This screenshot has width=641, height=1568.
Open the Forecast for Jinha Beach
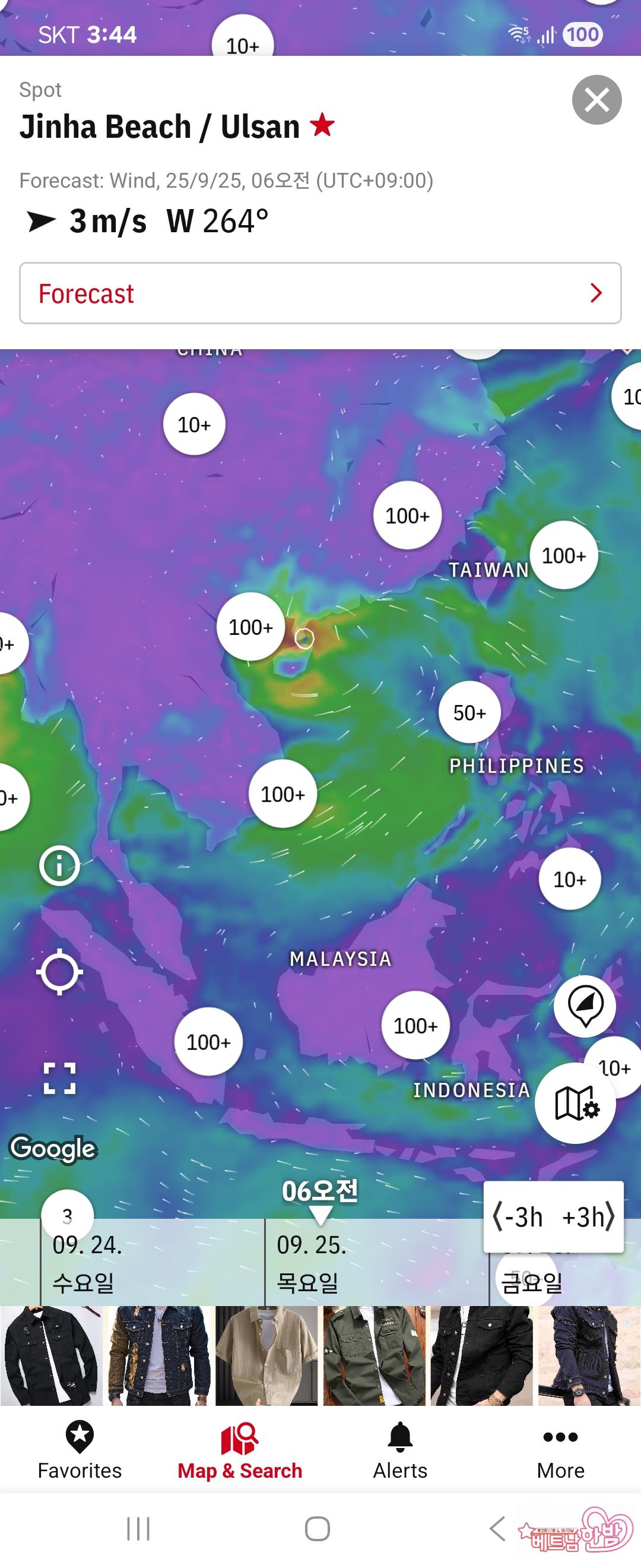320,293
